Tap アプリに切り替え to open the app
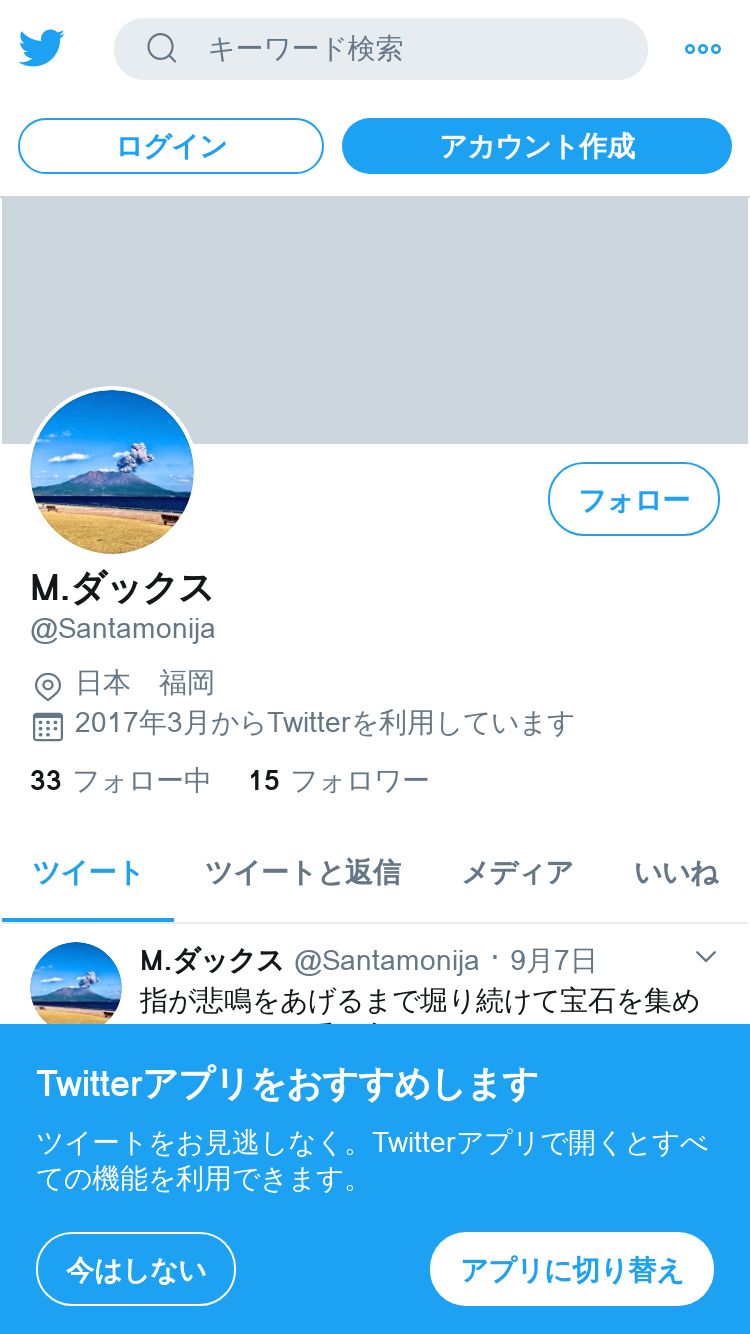The height and width of the screenshot is (1334, 750). point(572,1269)
